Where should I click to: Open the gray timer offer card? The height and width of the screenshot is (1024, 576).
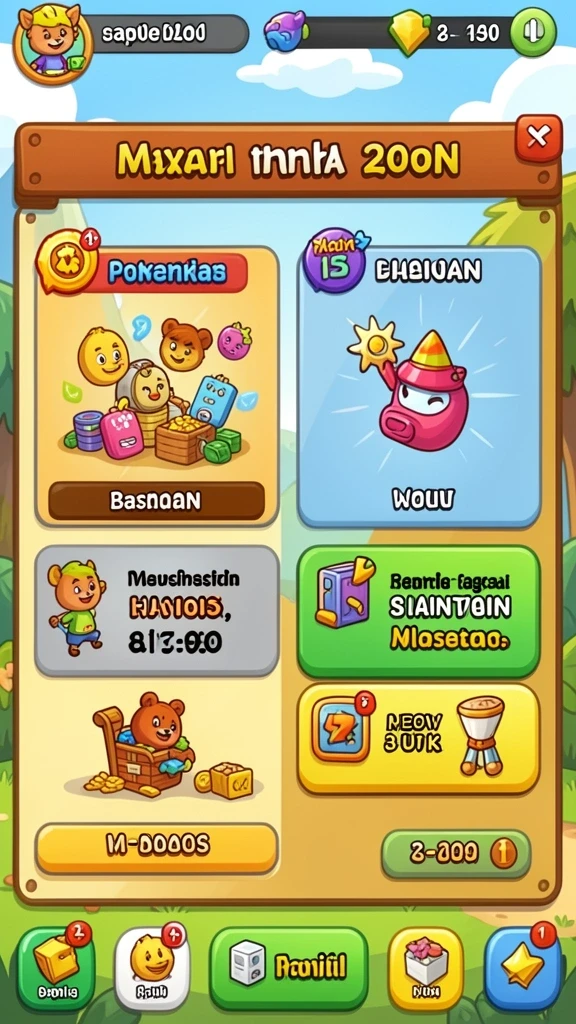(x=157, y=611)
